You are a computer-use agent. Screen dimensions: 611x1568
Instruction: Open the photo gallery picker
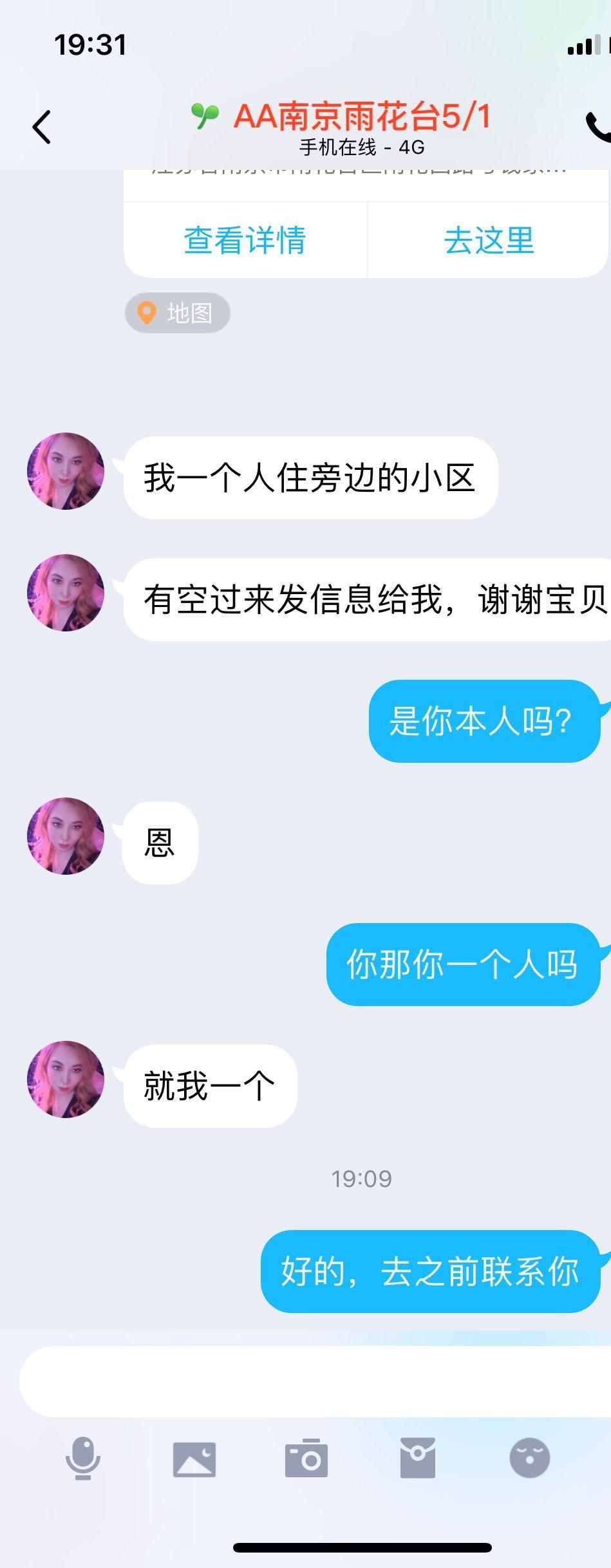[x=194, y=1458]
